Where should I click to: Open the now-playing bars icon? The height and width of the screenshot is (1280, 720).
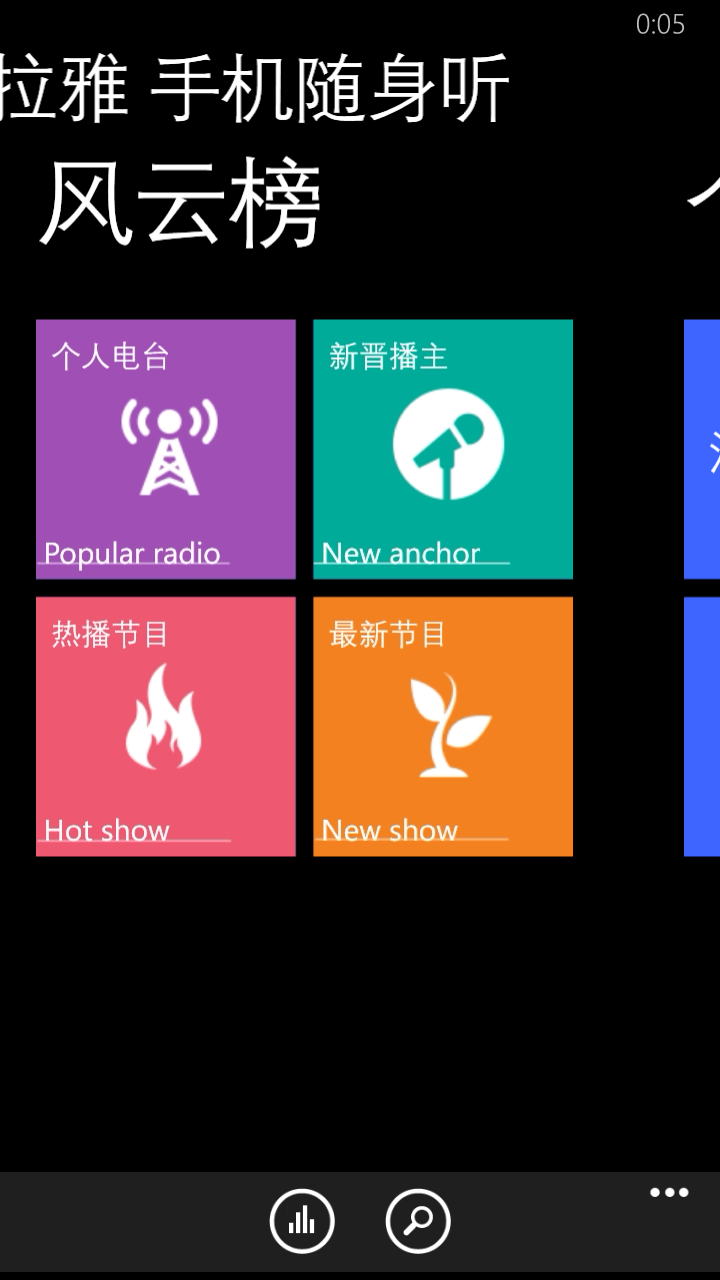(x=302, y=1221)
